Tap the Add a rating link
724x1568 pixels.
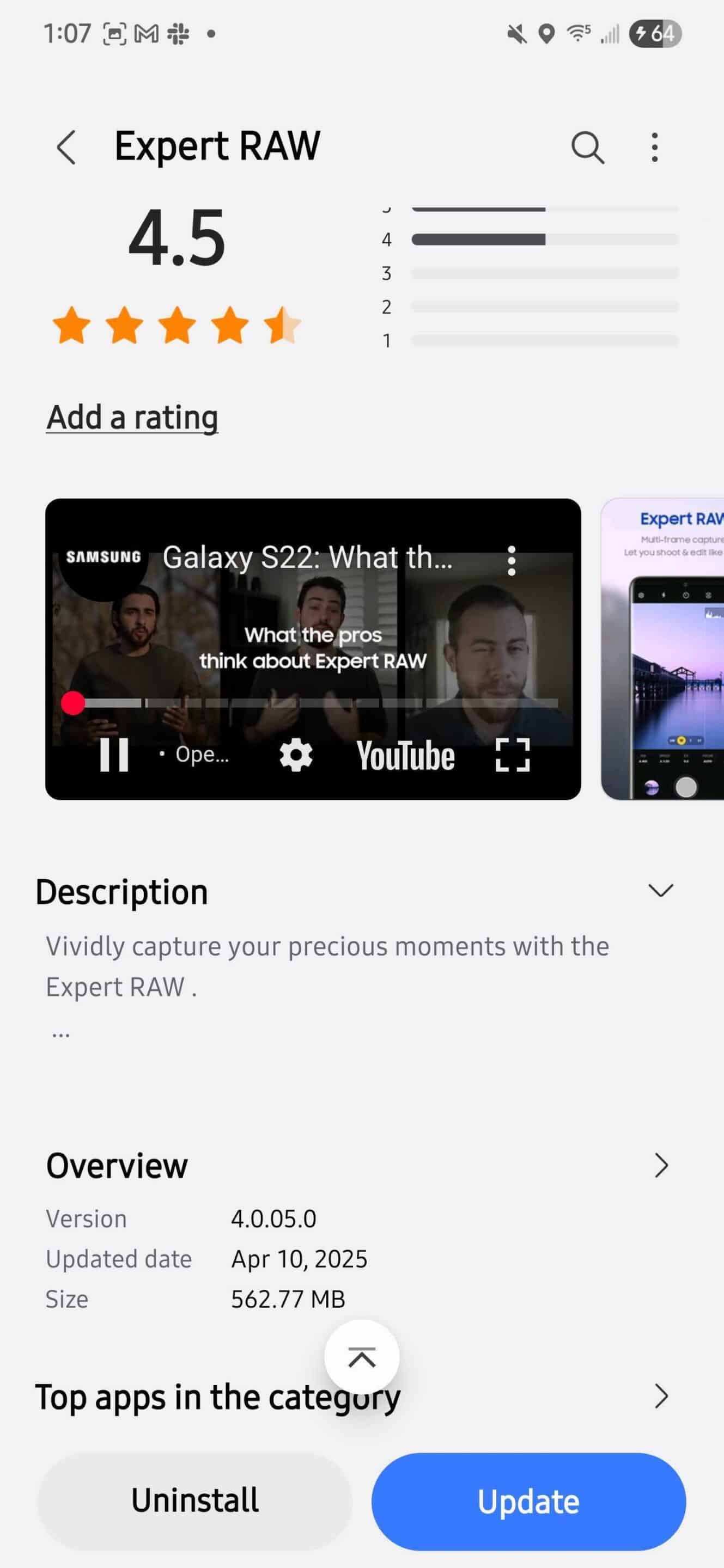[x=132, y=418]
